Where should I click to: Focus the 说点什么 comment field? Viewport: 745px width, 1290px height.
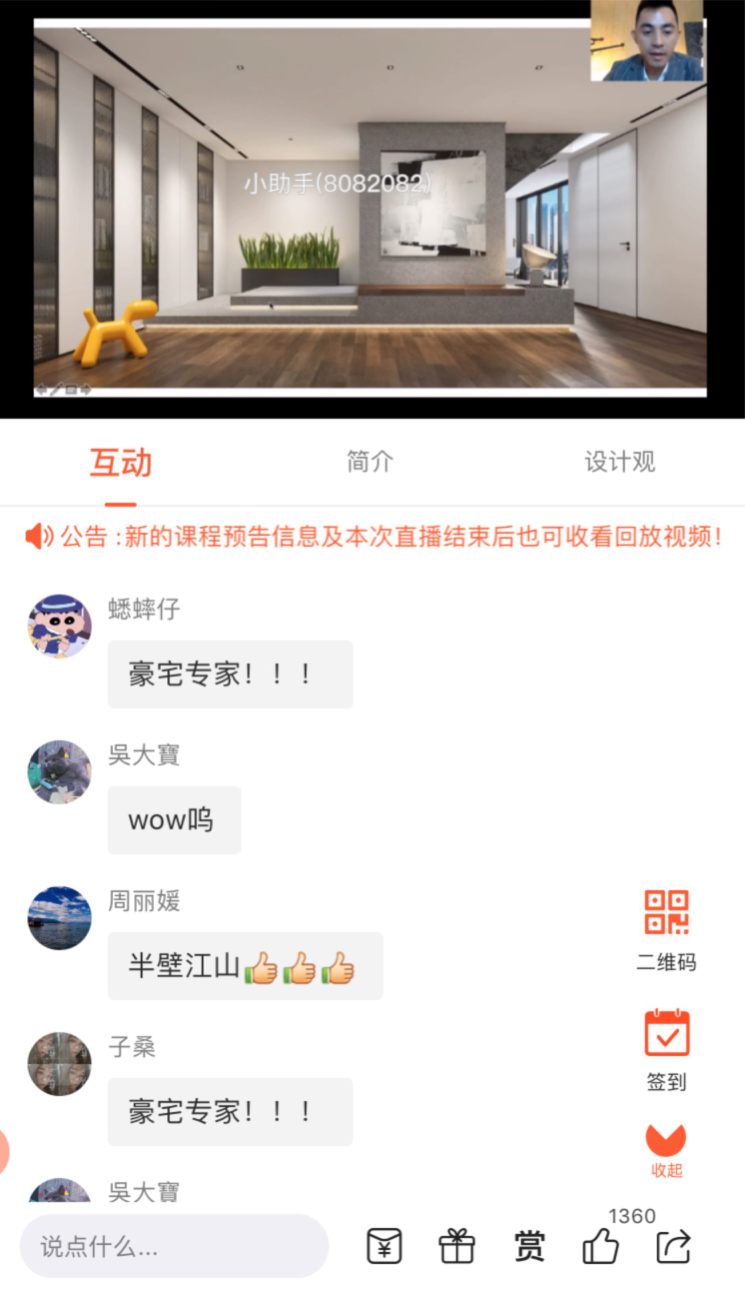coord(175,1247)
